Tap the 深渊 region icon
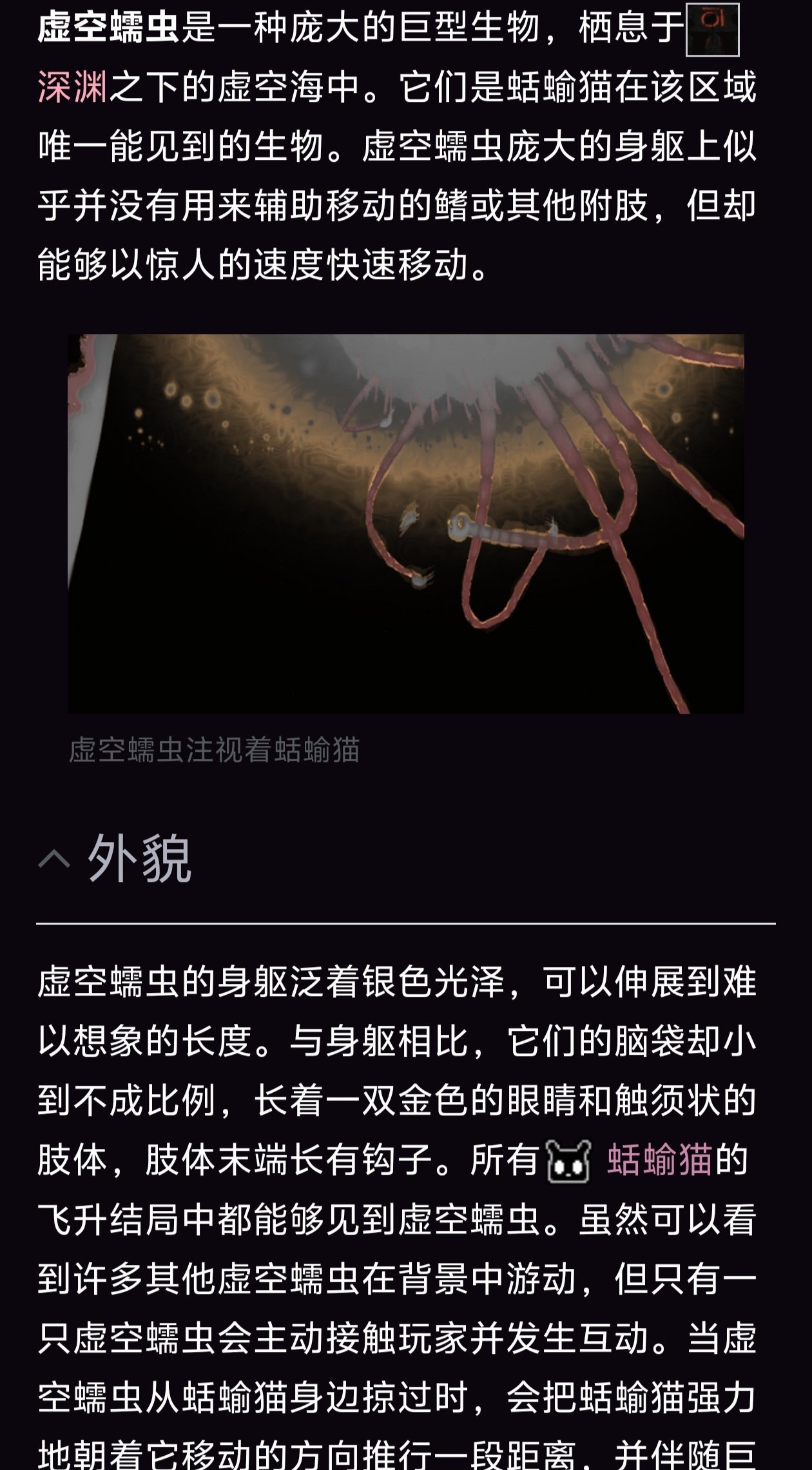The height and width of the screenshot is (1470, 812). 712,30
